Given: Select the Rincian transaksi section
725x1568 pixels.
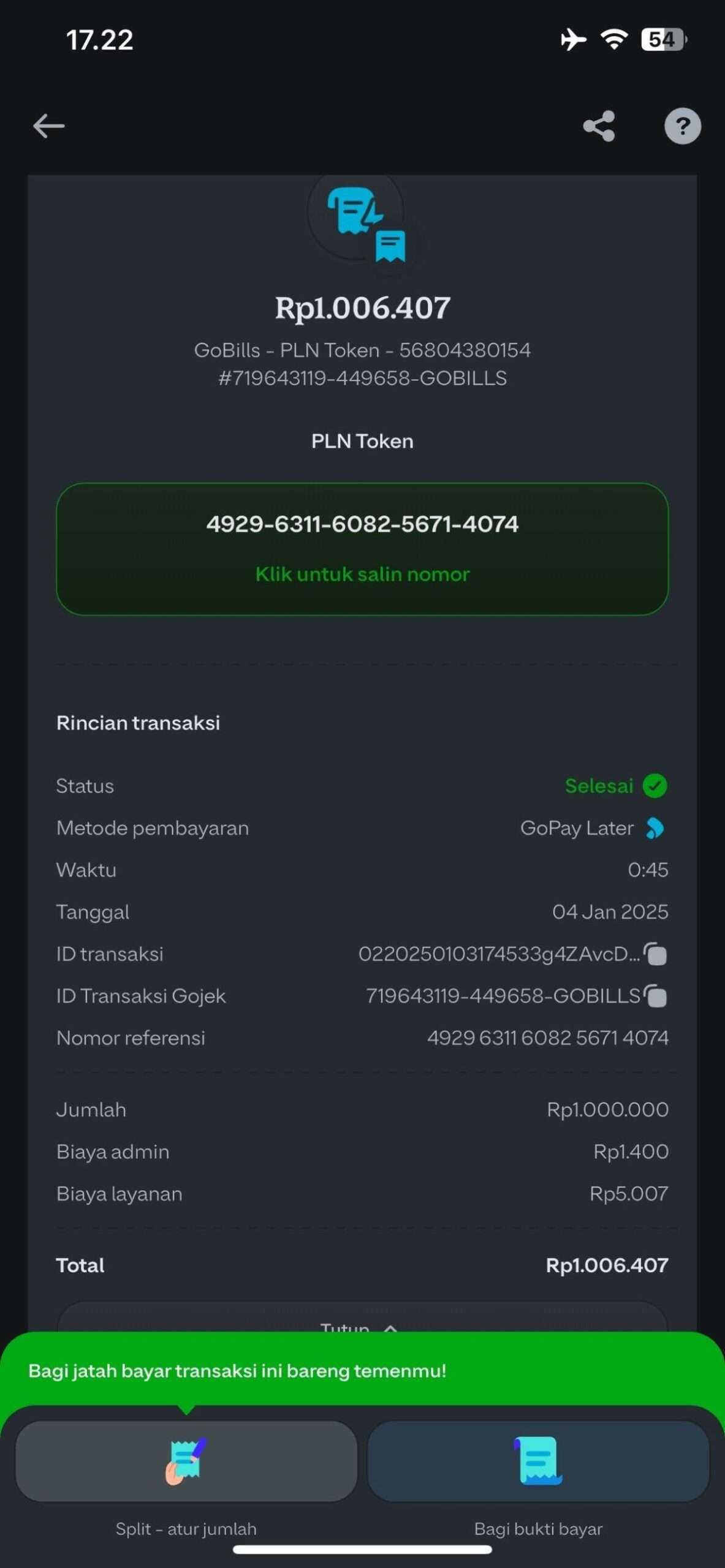Looking at the screenshot, I should [x=139, y=723].
